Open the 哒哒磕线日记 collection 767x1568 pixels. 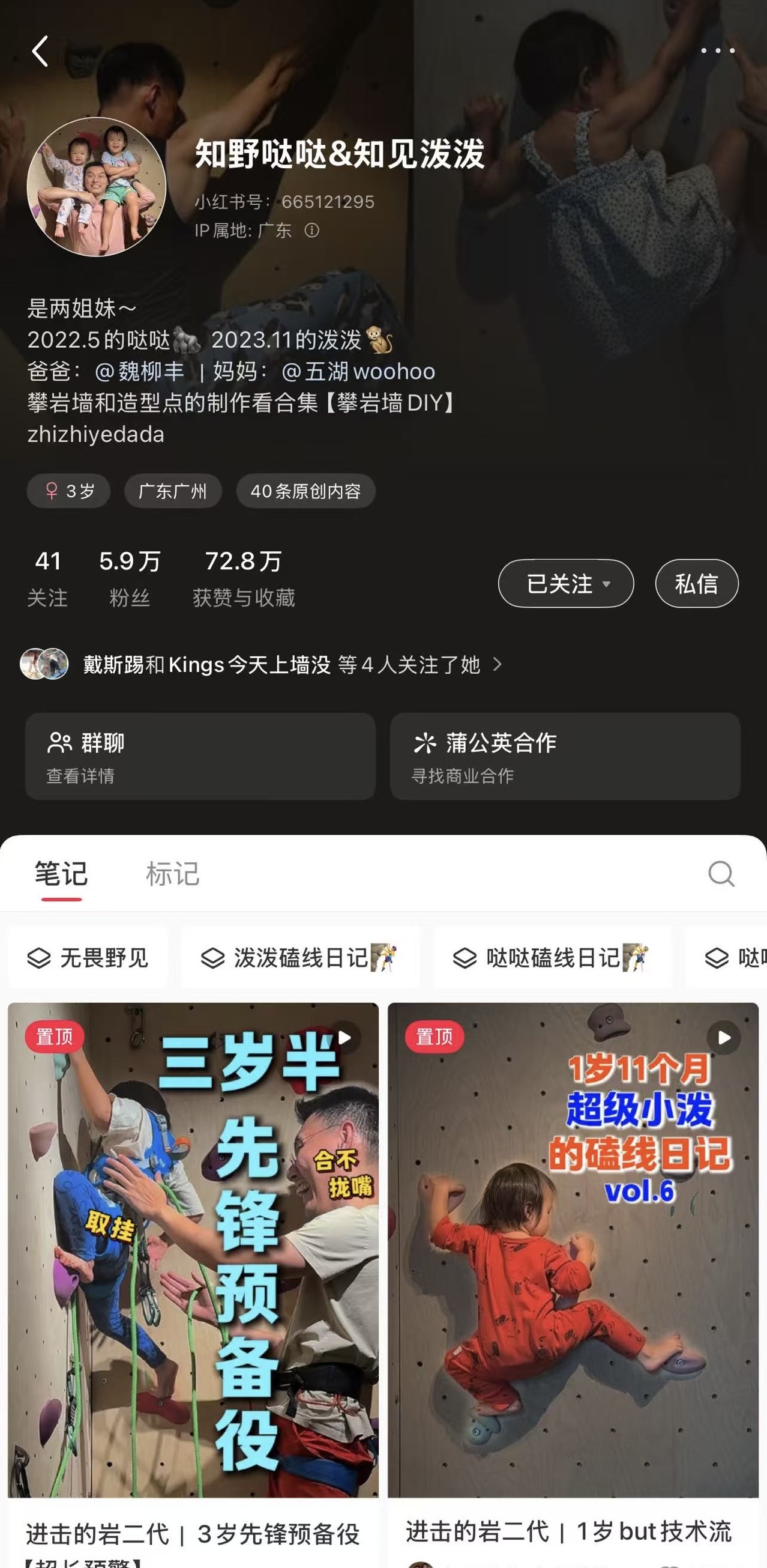coord(552,958)
